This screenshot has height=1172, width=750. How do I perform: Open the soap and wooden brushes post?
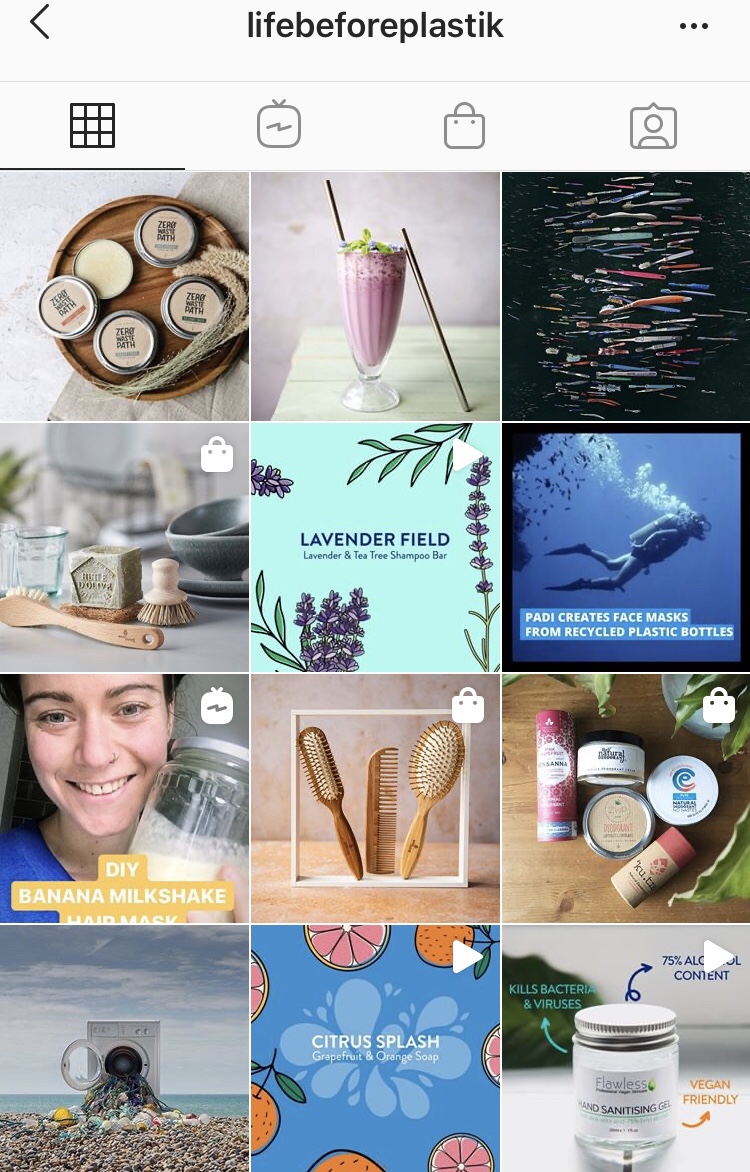pos(124,547)
